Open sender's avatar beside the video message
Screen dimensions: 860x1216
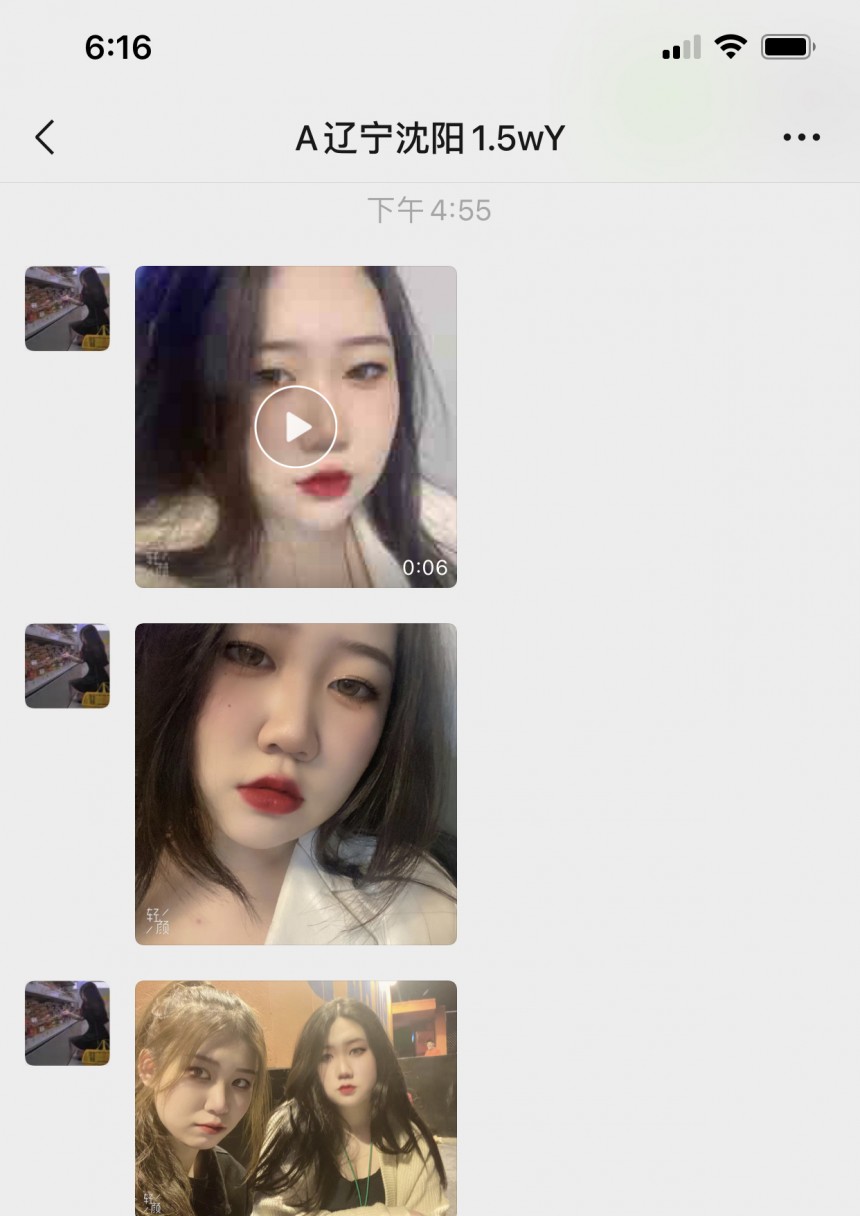[x=67, y=308]
